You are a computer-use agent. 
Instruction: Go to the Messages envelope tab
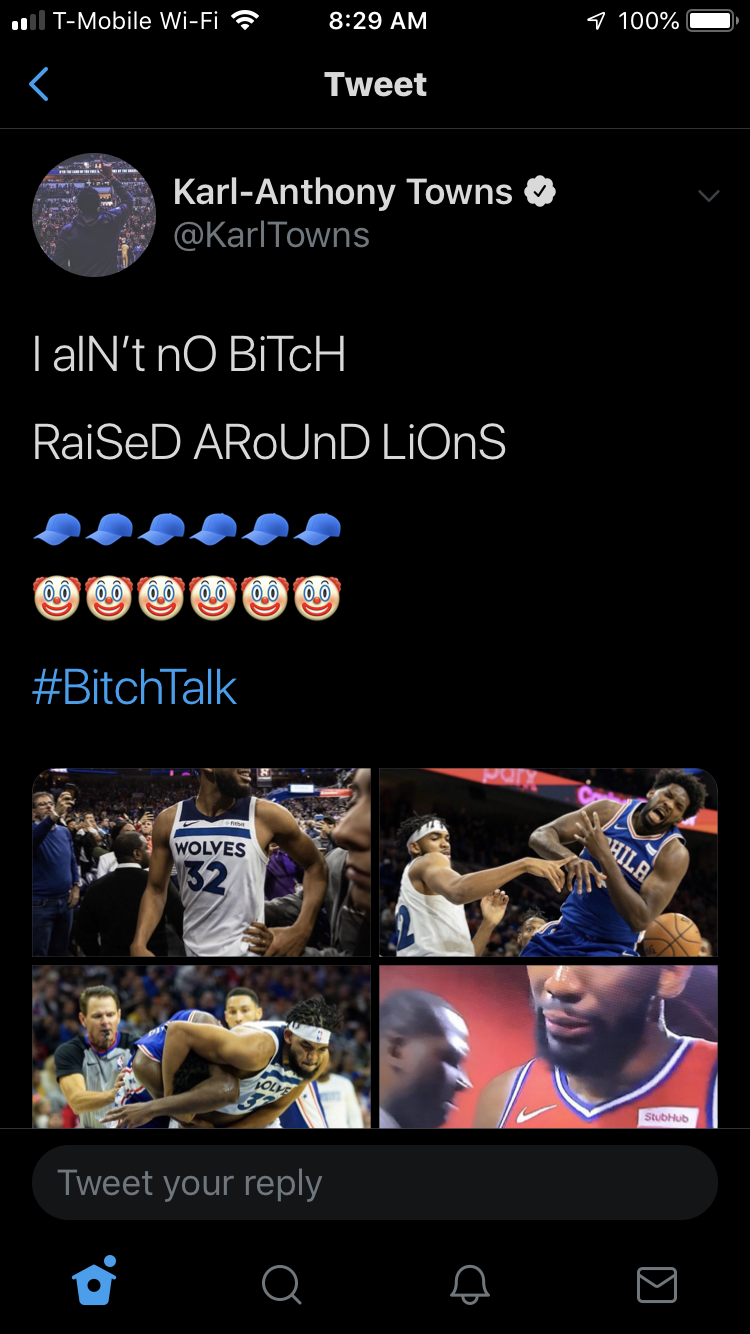pos(656,1284)
